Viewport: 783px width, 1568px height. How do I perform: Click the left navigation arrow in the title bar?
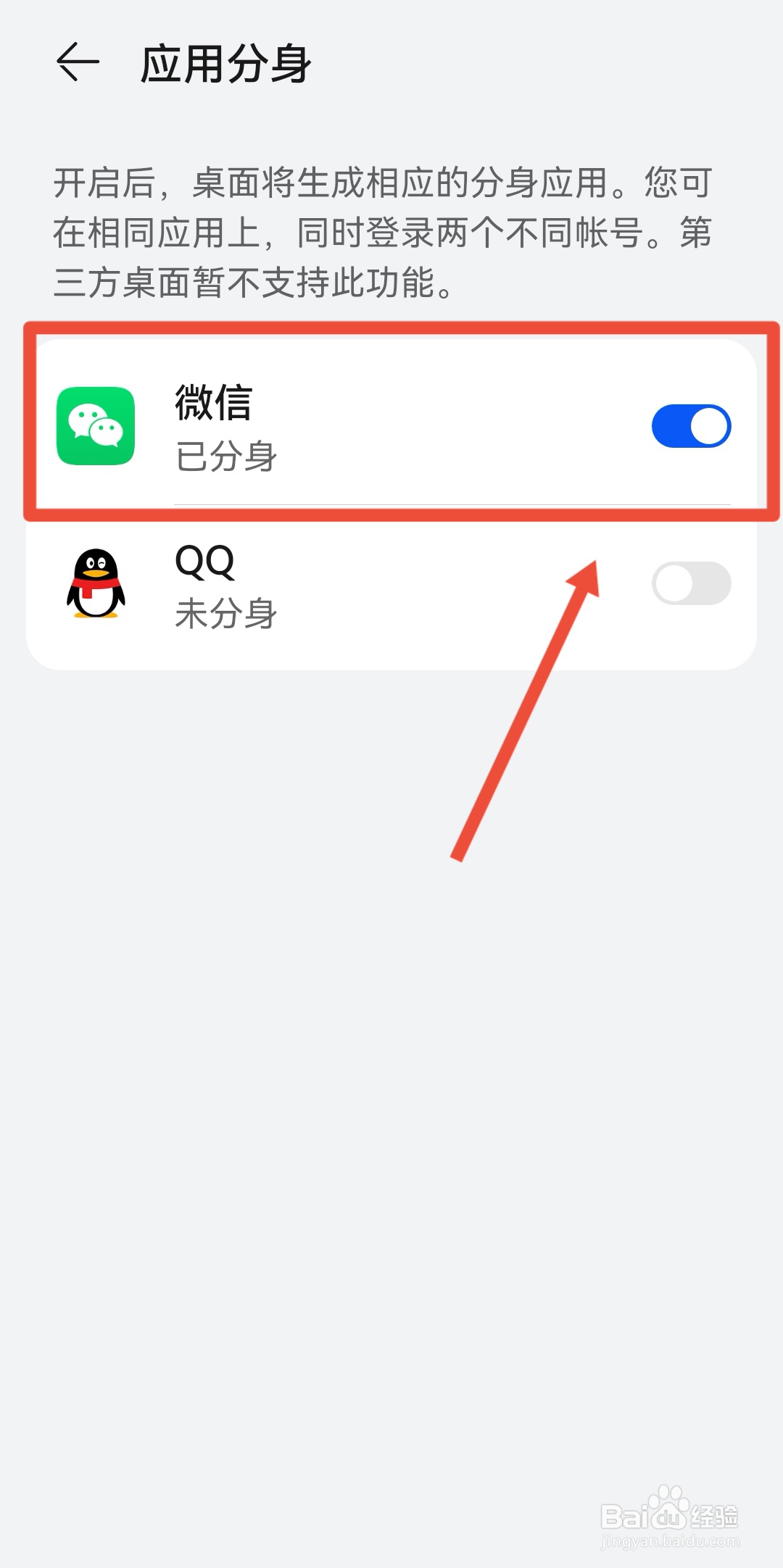(78, 62)
